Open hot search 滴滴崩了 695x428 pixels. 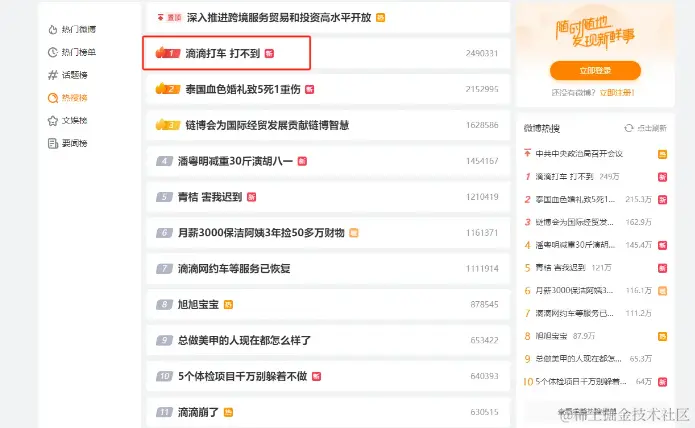[198, 412]
